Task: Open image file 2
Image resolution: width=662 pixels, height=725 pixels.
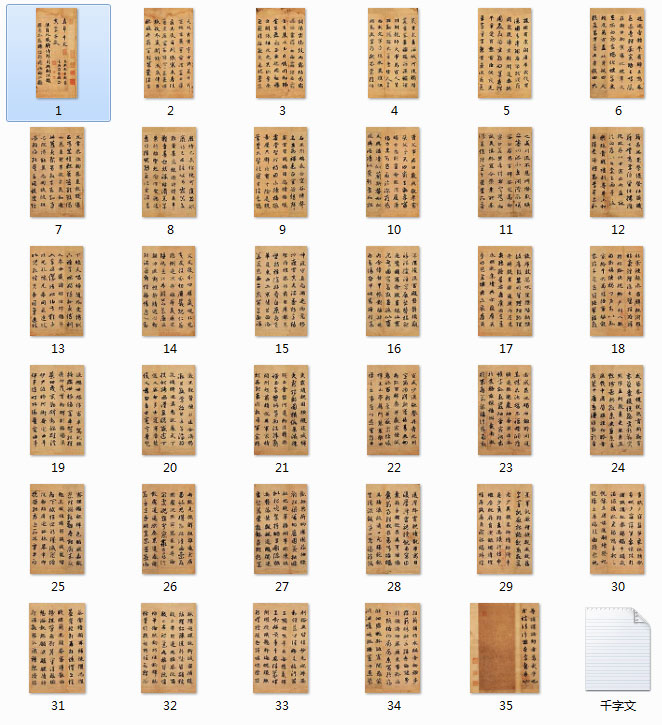Action: tap(169, 54)
